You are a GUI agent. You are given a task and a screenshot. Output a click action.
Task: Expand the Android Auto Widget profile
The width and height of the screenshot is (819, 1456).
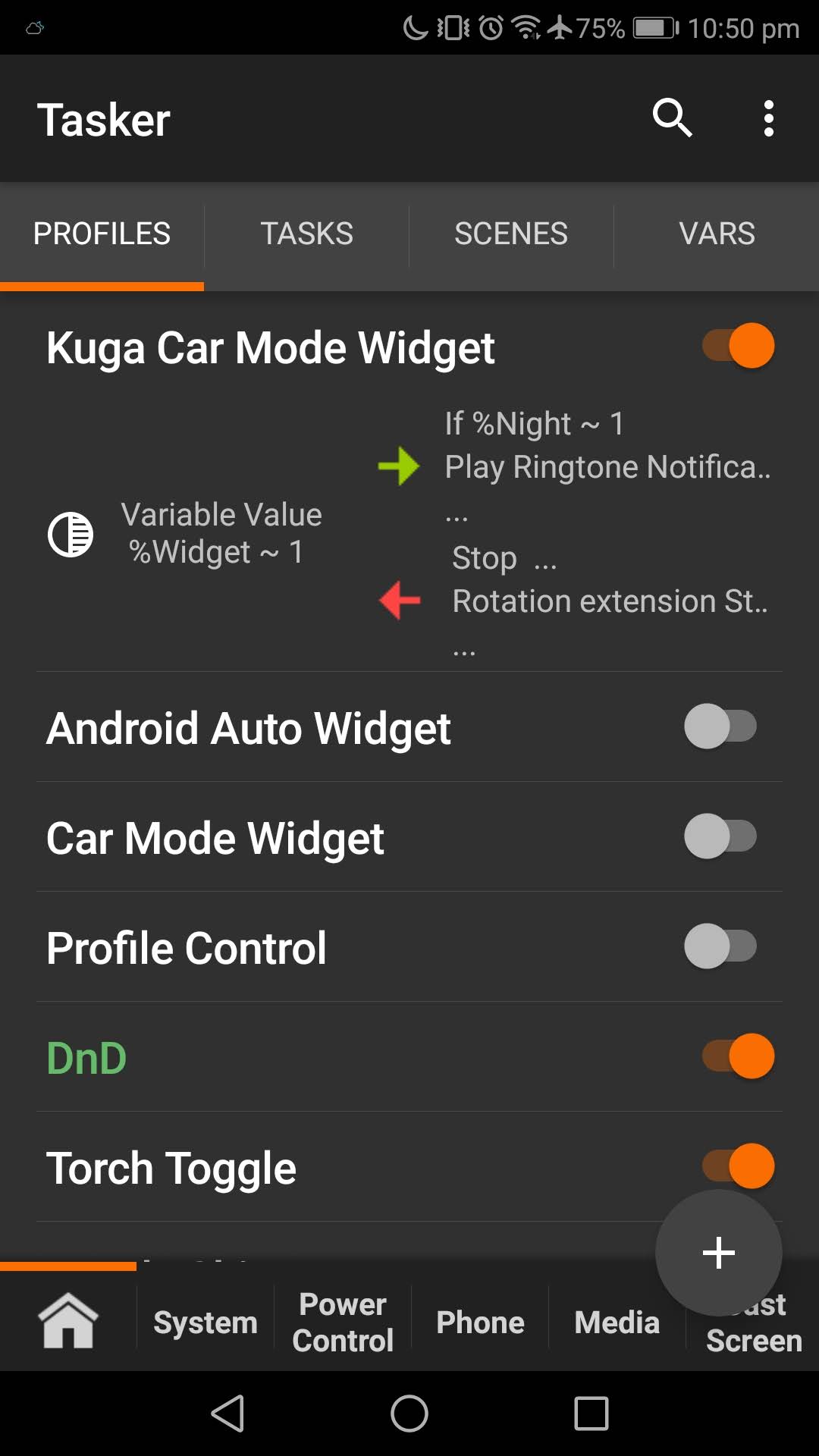coord(249,728)
